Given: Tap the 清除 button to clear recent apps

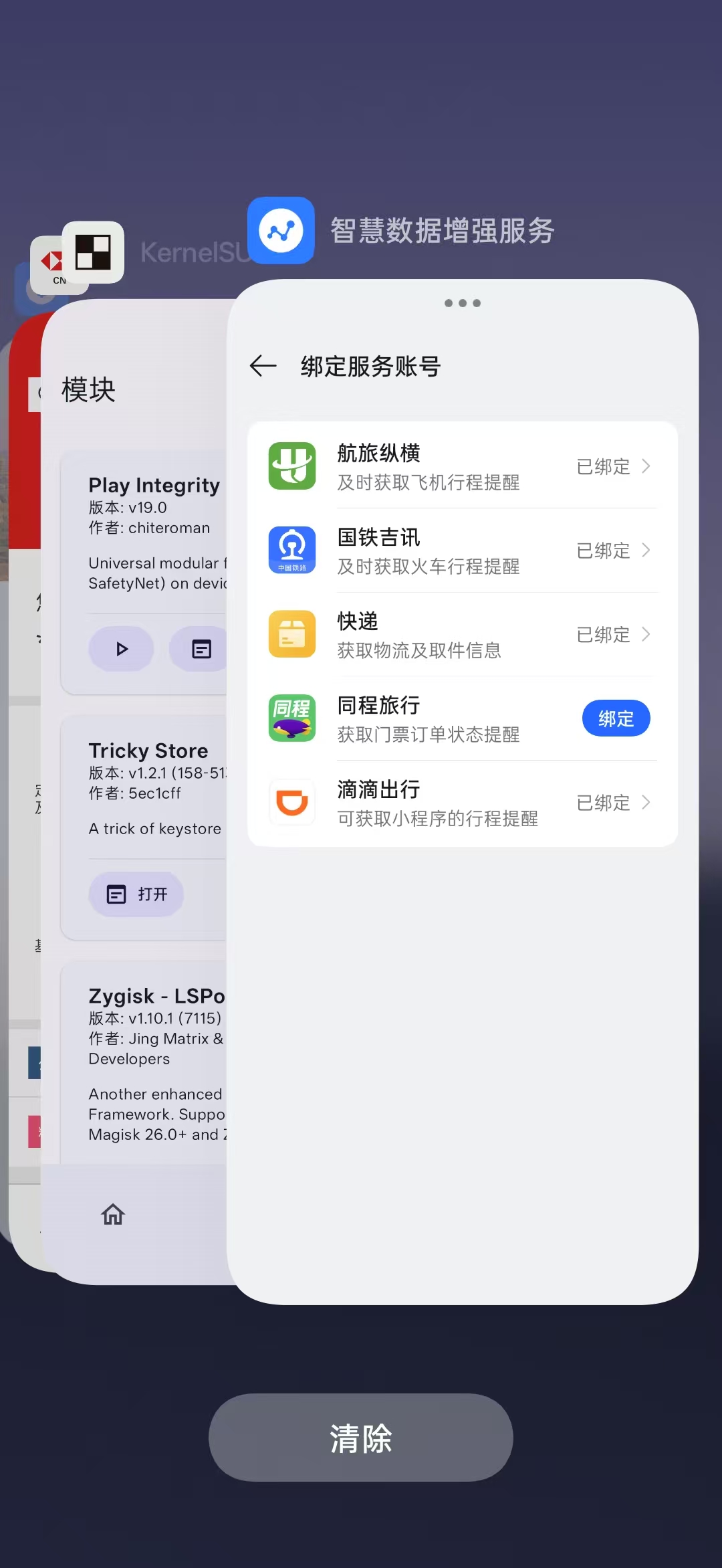Looking at the screenshot, I should [x=361, y=1438].
